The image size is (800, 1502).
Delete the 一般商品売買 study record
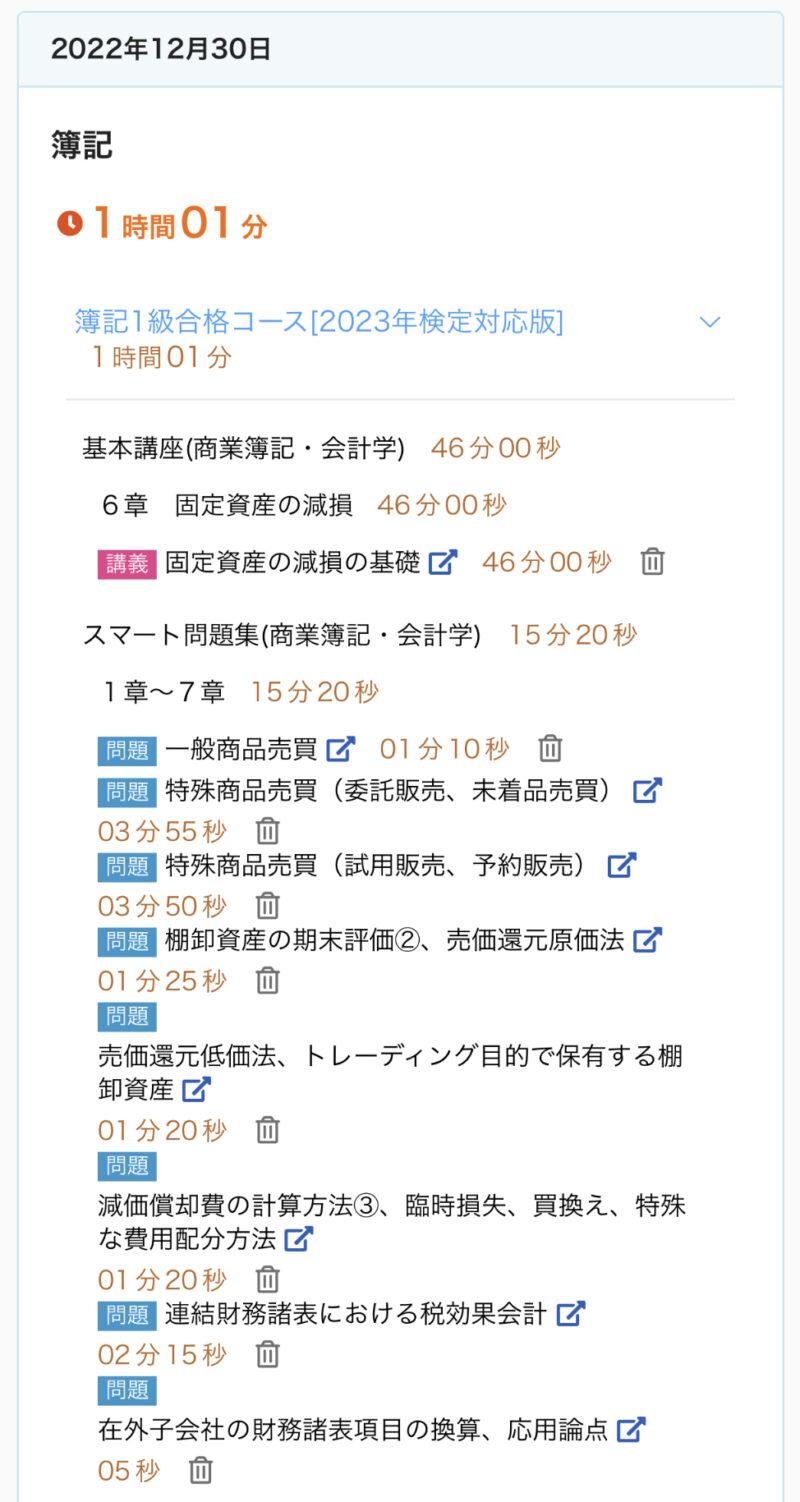click(x=550, y=748)
